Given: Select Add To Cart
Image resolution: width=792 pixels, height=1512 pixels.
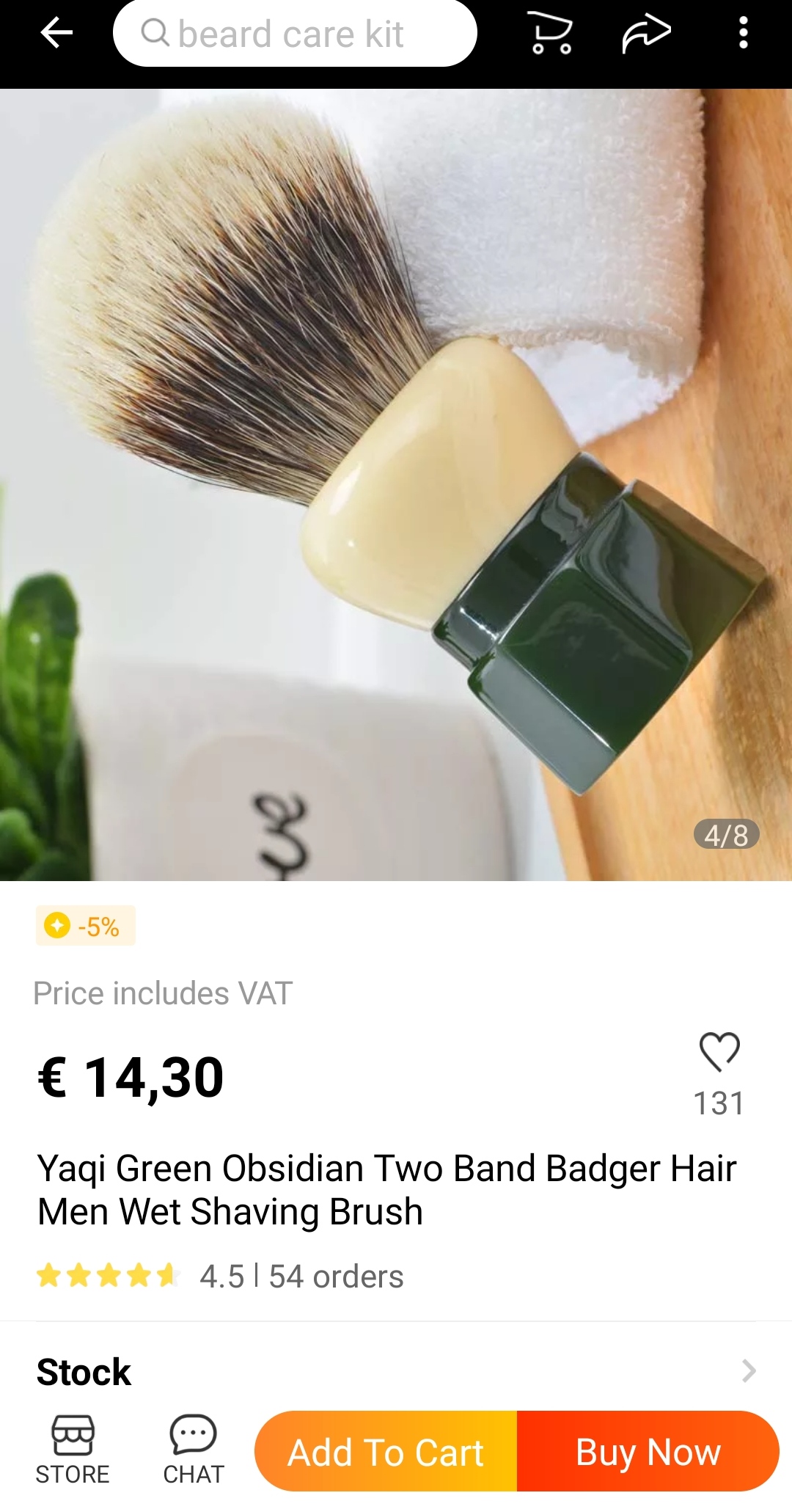Looking at the screenshot, I should coord(386,1451).
